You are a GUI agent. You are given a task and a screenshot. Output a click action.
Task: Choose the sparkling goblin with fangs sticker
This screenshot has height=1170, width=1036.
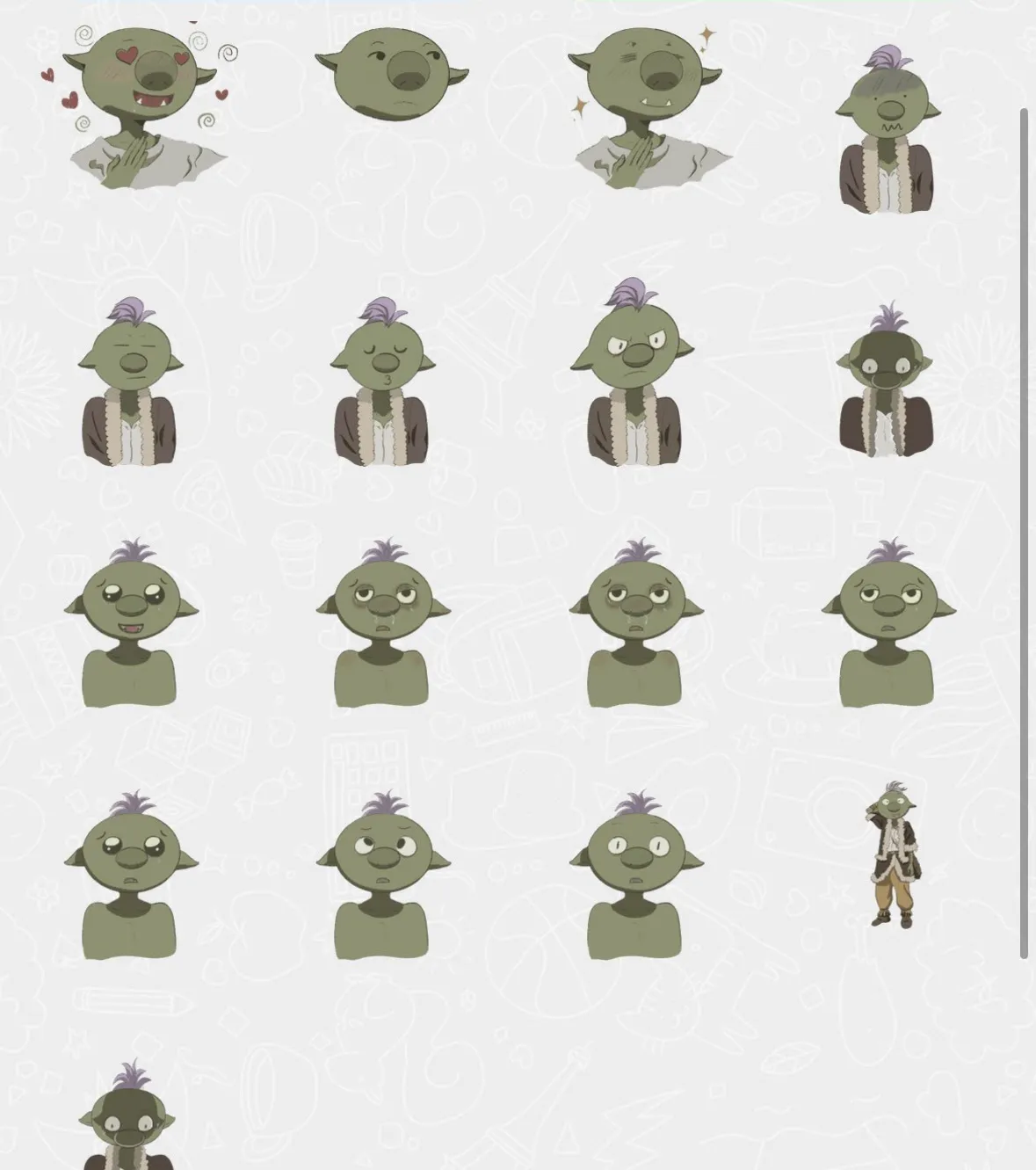[648, 105]
